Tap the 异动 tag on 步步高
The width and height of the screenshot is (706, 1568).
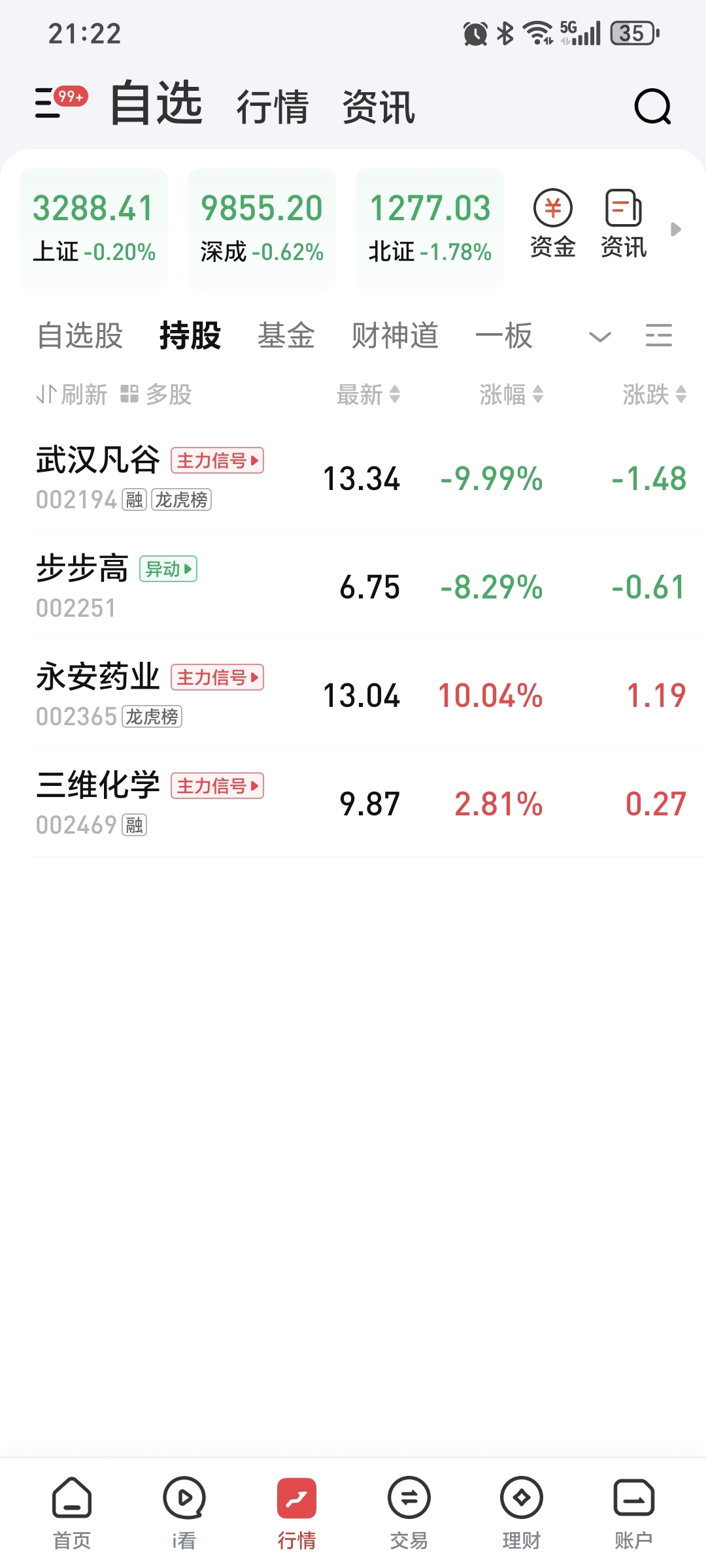(x=169, y=569)
